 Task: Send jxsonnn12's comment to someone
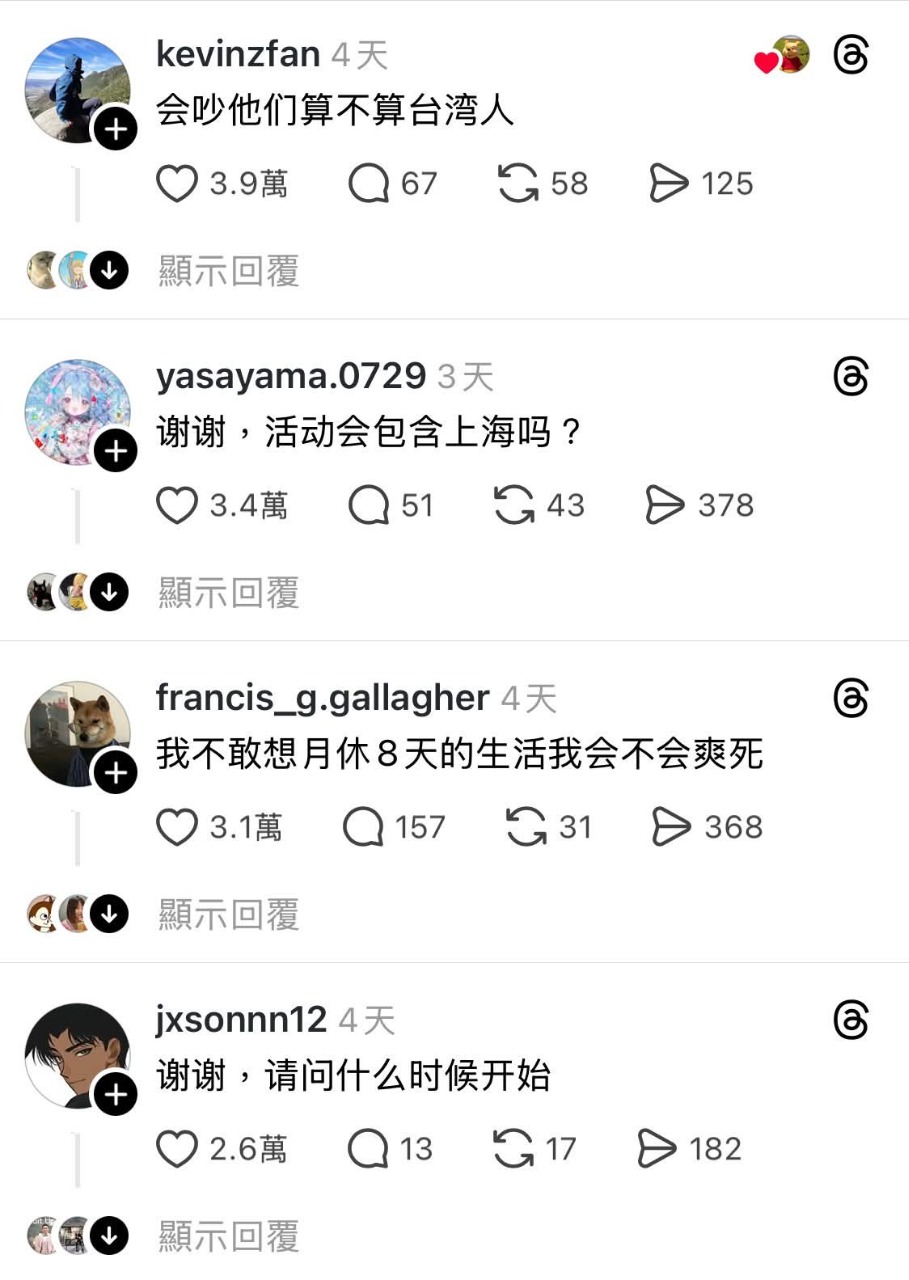[657, 1150]
